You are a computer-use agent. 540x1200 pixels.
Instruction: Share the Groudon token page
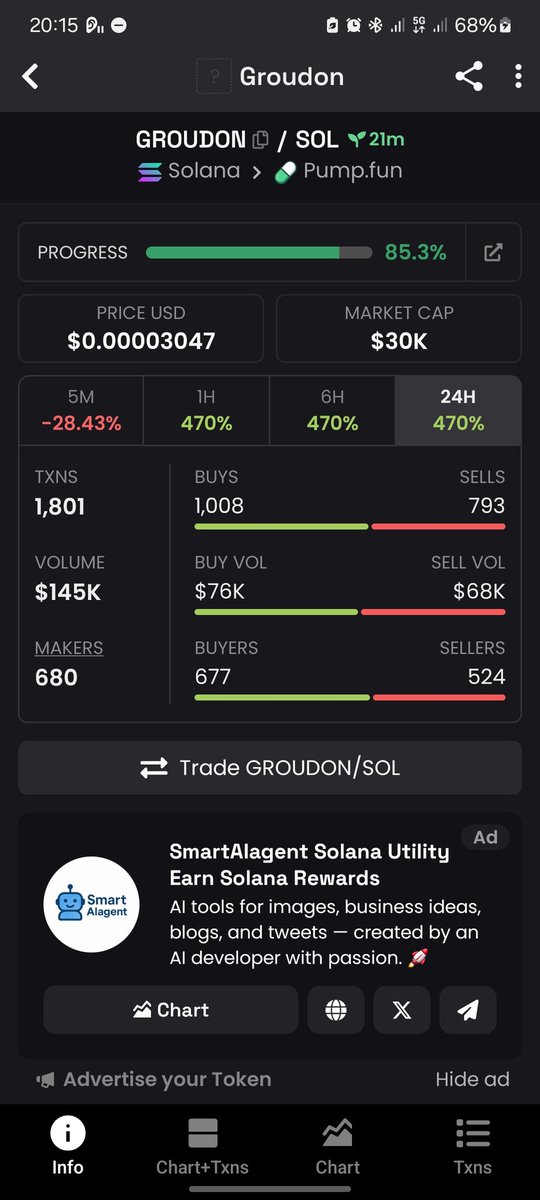click(x=469, y=77)
